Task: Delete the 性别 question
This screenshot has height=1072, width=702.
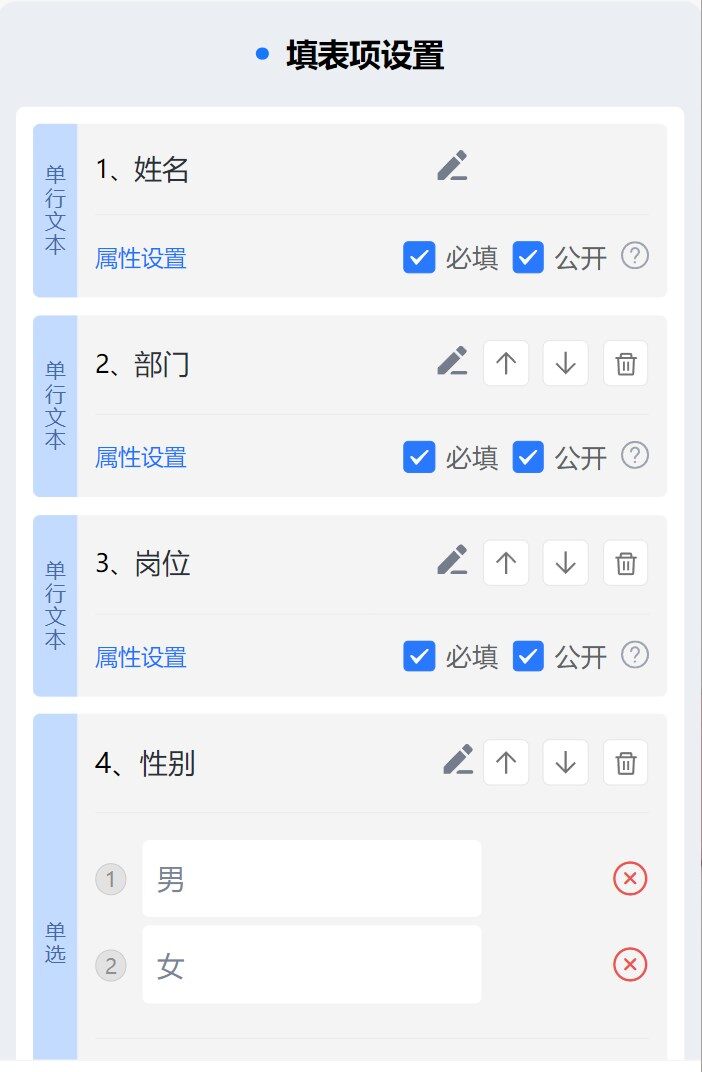Action: coord(626,763)
